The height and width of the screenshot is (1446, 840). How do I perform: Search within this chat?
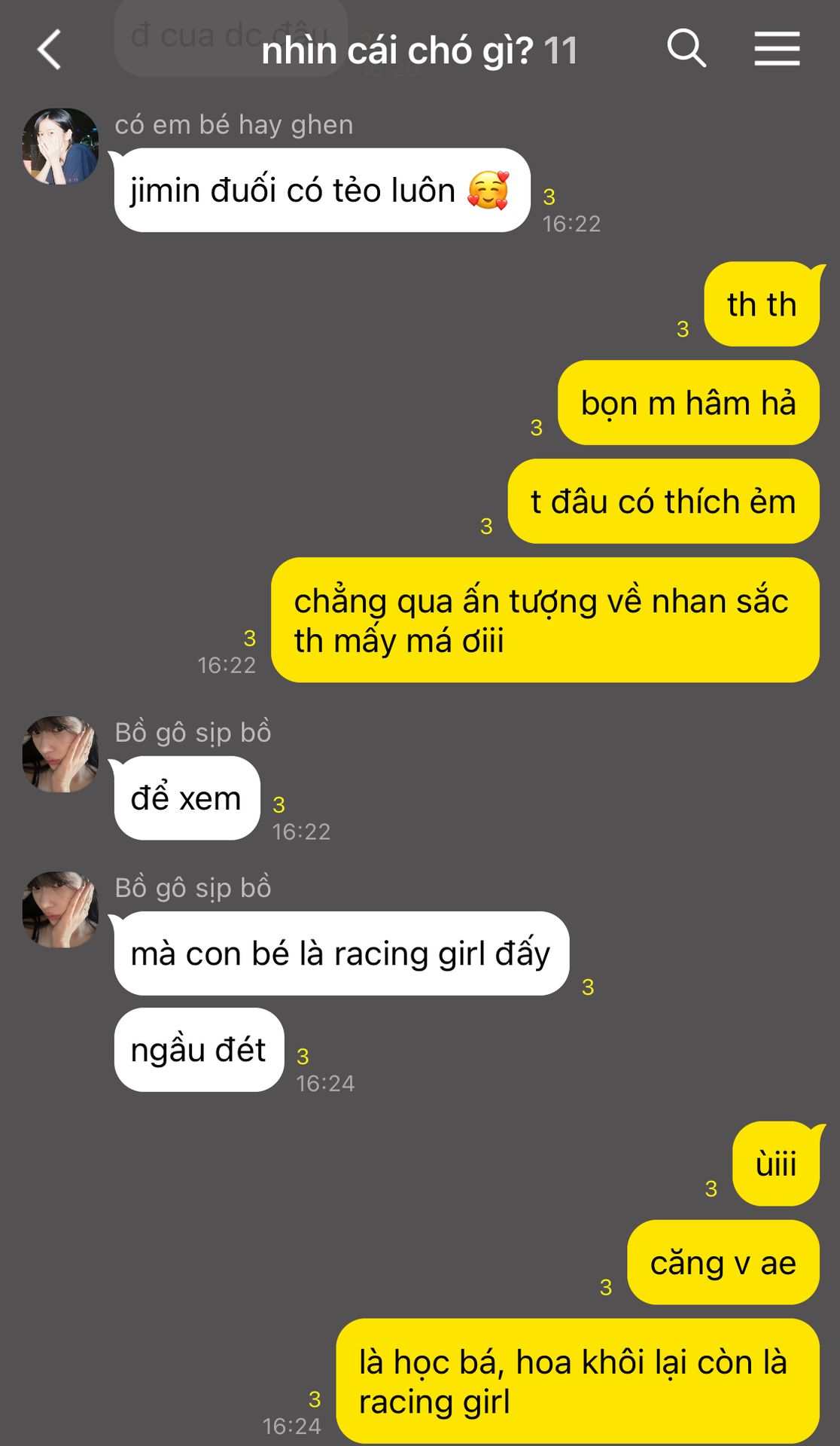686,50
